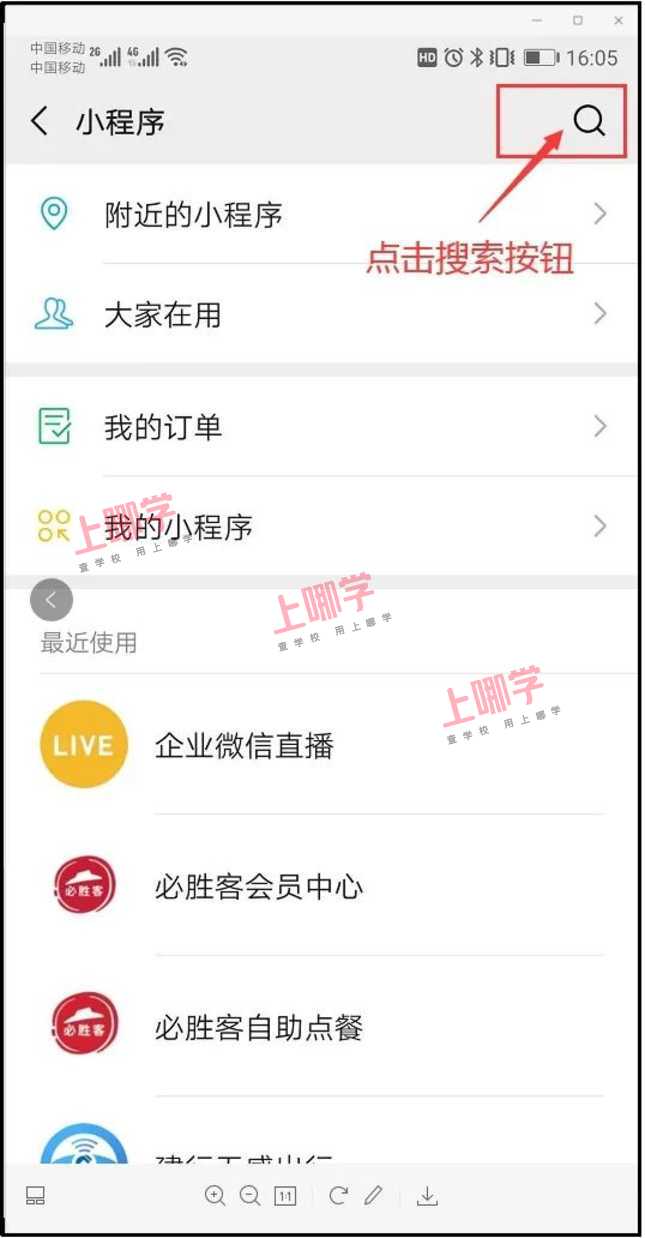
Task: Open the thumbnail gallery view icon
Action: click(x=36, y=1196)
